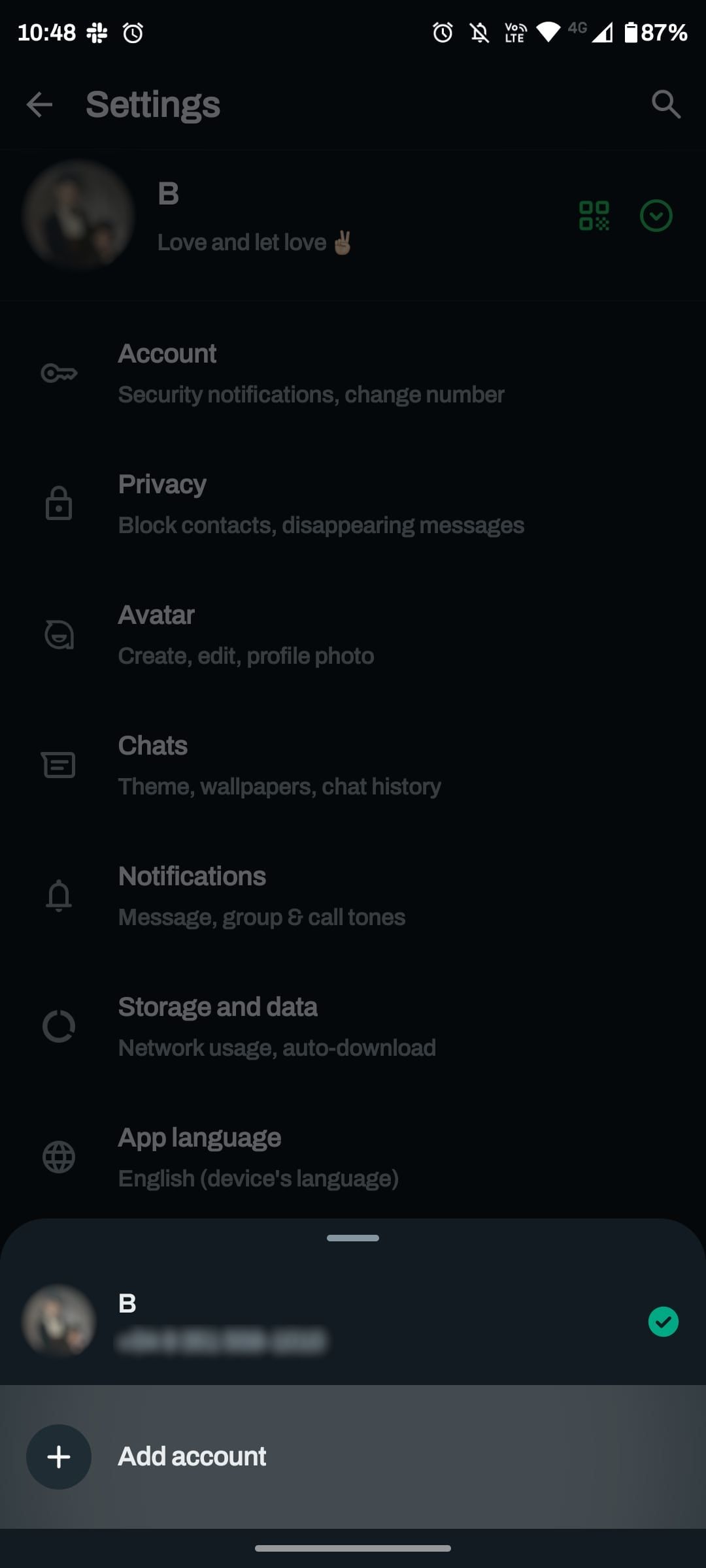Tap the green checkmark on account B
The height and width of the screenshot is (1568, 706).
point(664,1321)
